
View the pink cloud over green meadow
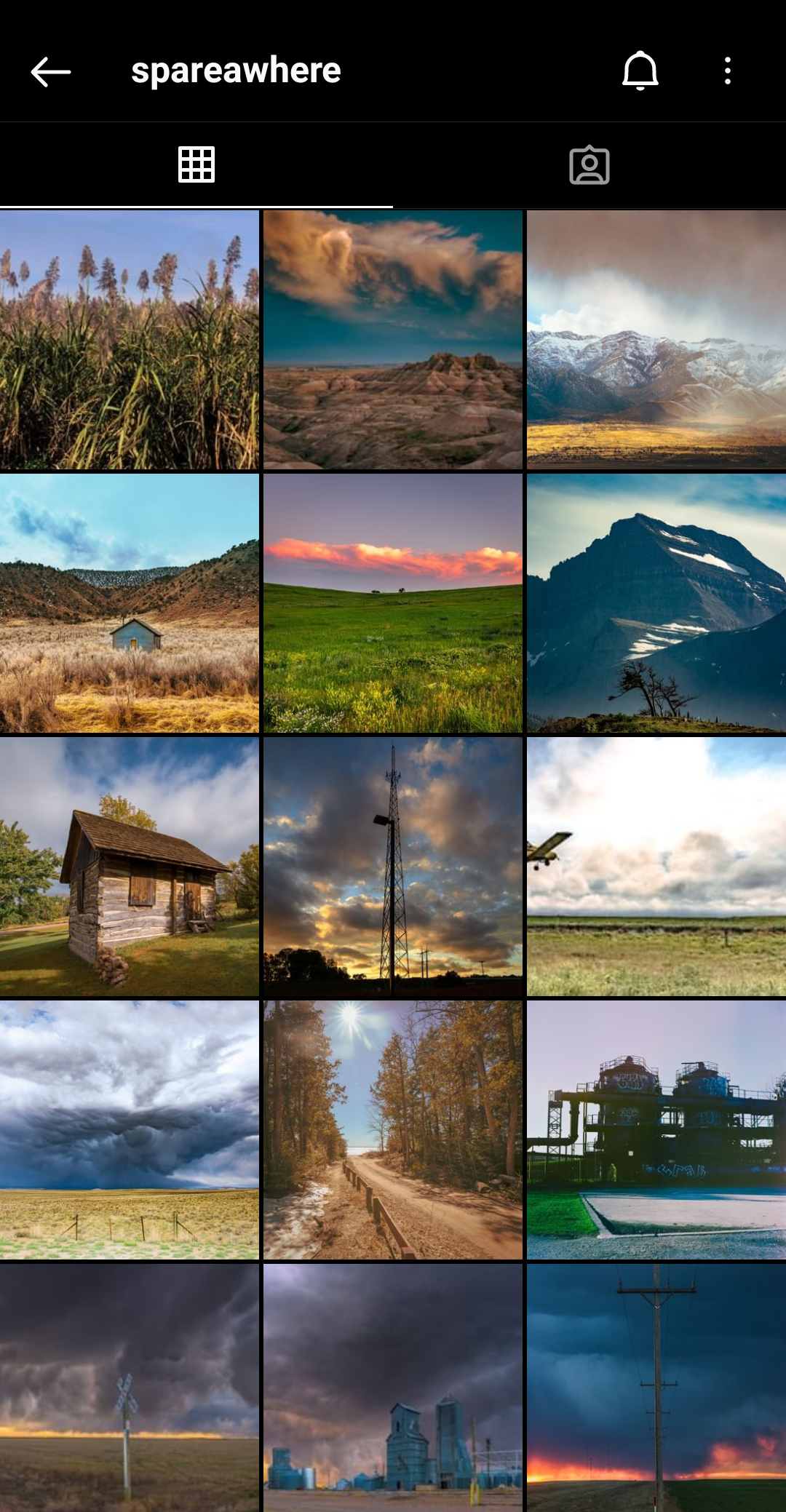pyautogui.click(x=393, y=603)
